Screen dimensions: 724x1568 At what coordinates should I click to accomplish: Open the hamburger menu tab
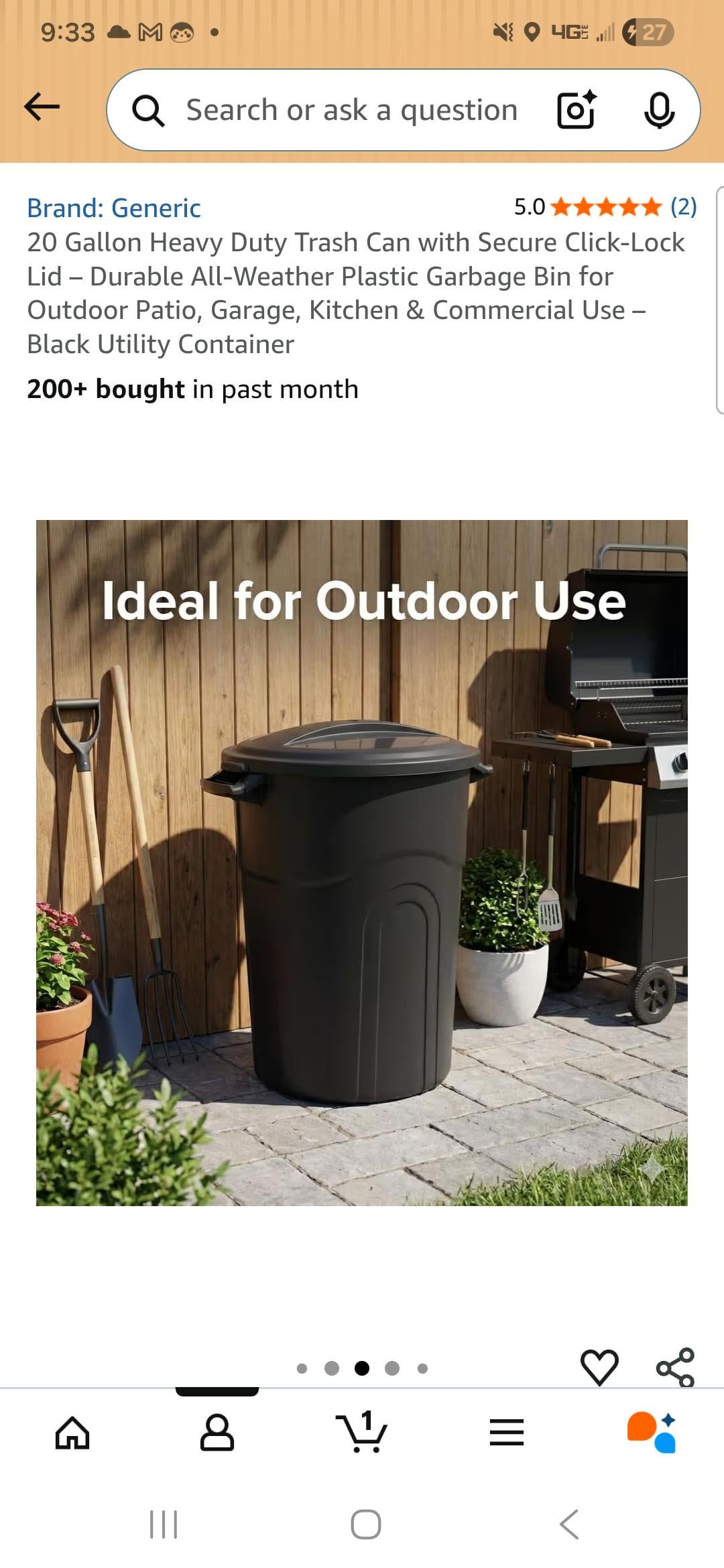tap(507, 1433)
